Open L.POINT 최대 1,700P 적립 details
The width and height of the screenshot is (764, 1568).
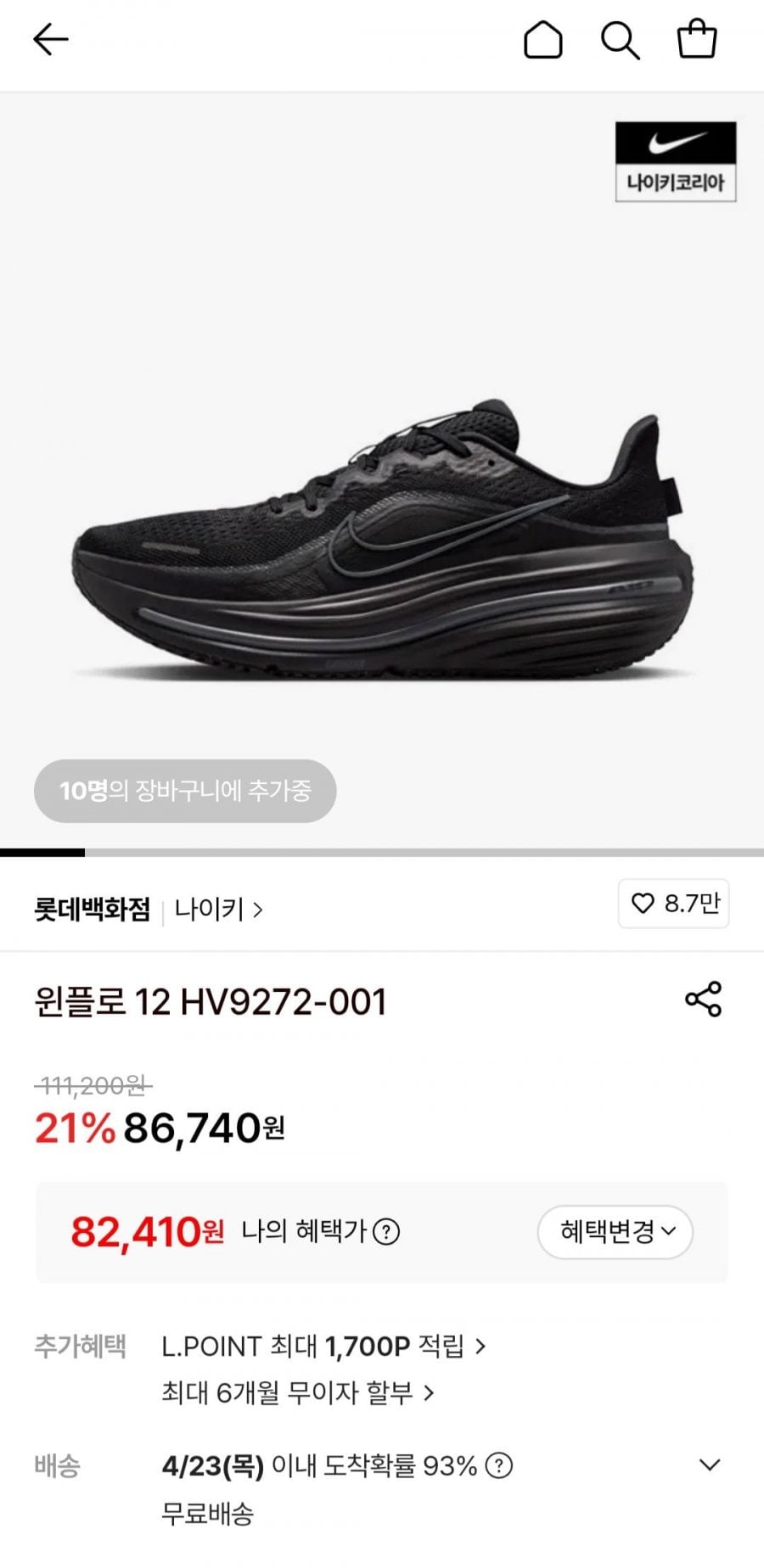[323, 1347]
